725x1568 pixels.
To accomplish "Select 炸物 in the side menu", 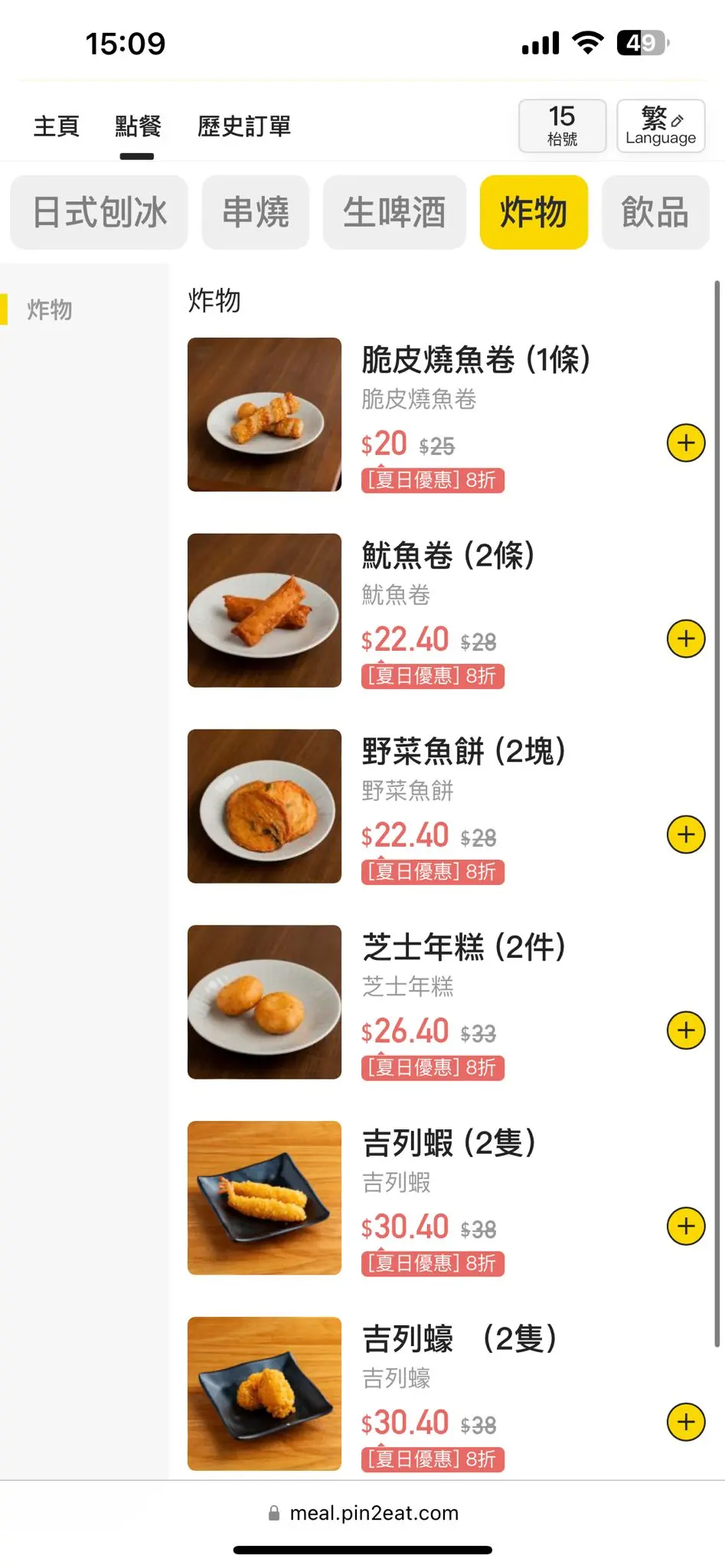I will tap(50, 310).
